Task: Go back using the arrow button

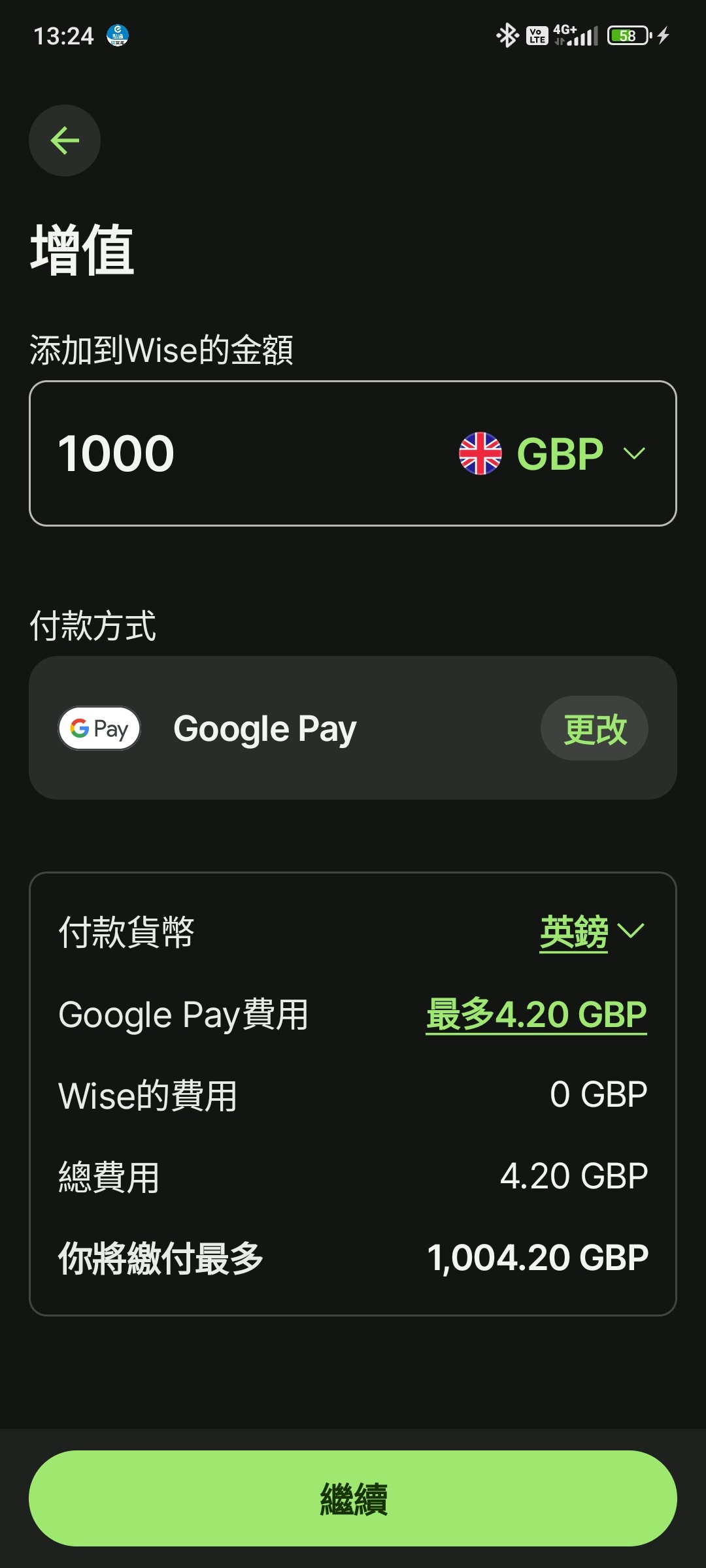Action: tap(65, 140)
